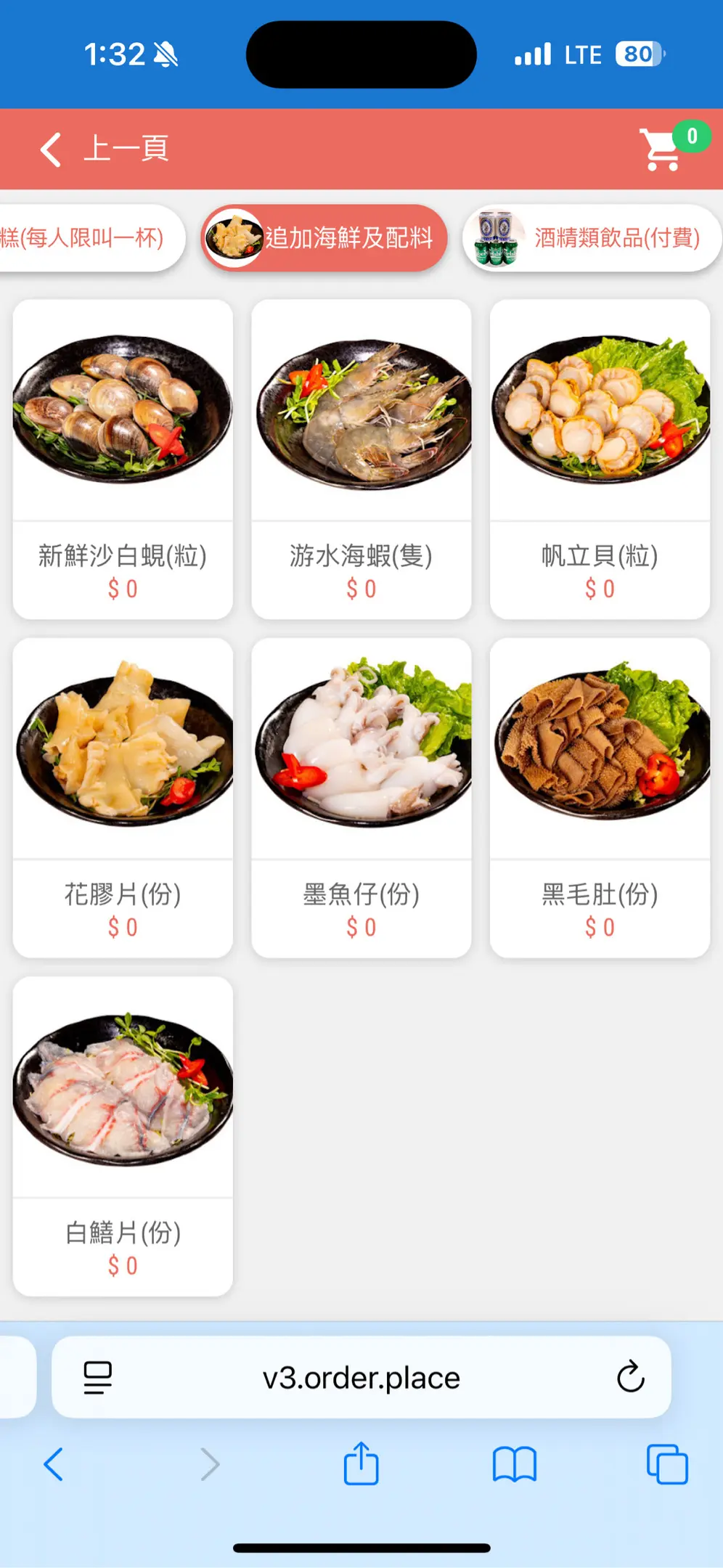
Task: Open browser bookmarks
Action: point(514,1464)
